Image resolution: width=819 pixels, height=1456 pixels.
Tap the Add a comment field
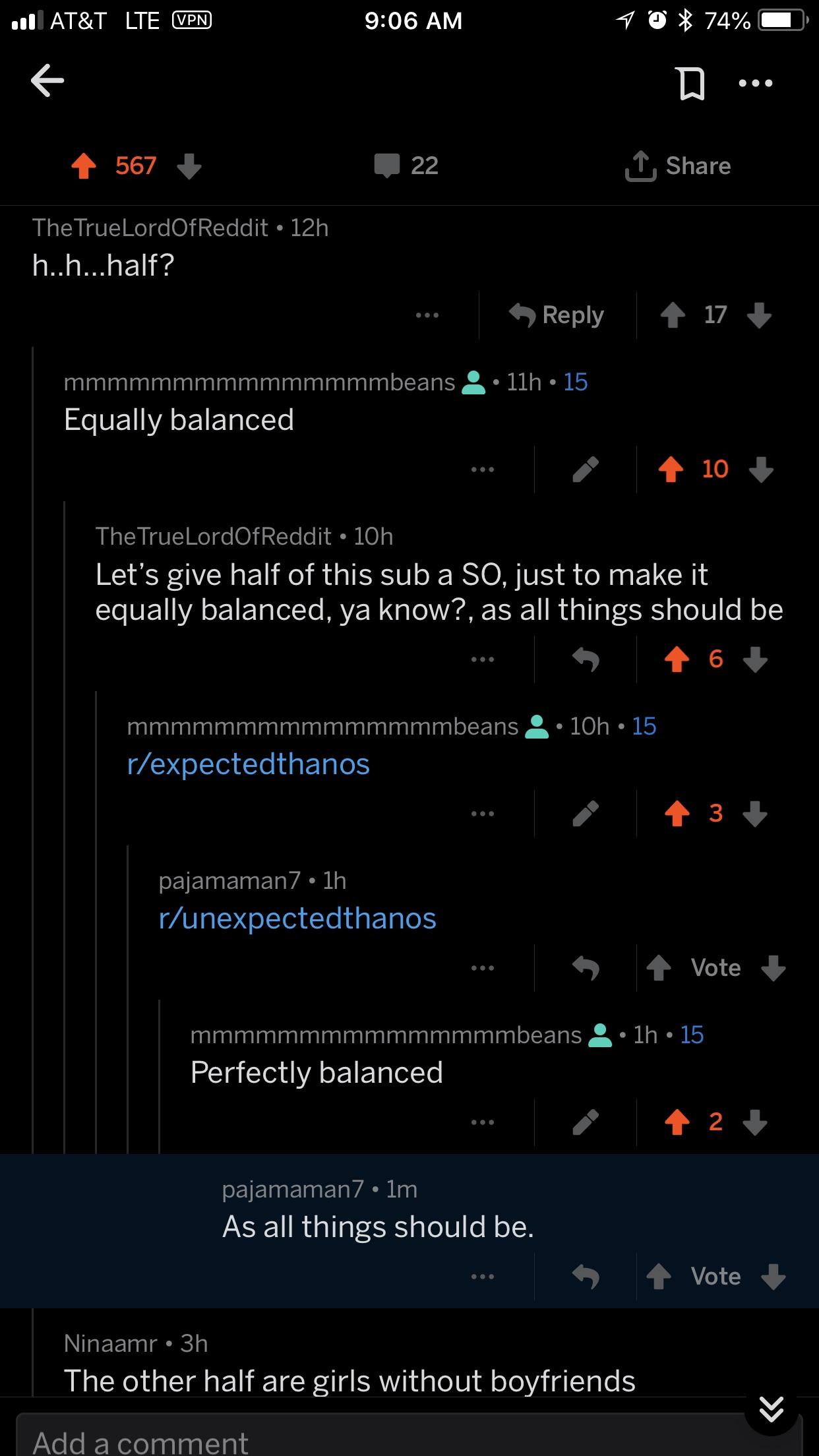pyautogui.click(x=369, y=1441)
